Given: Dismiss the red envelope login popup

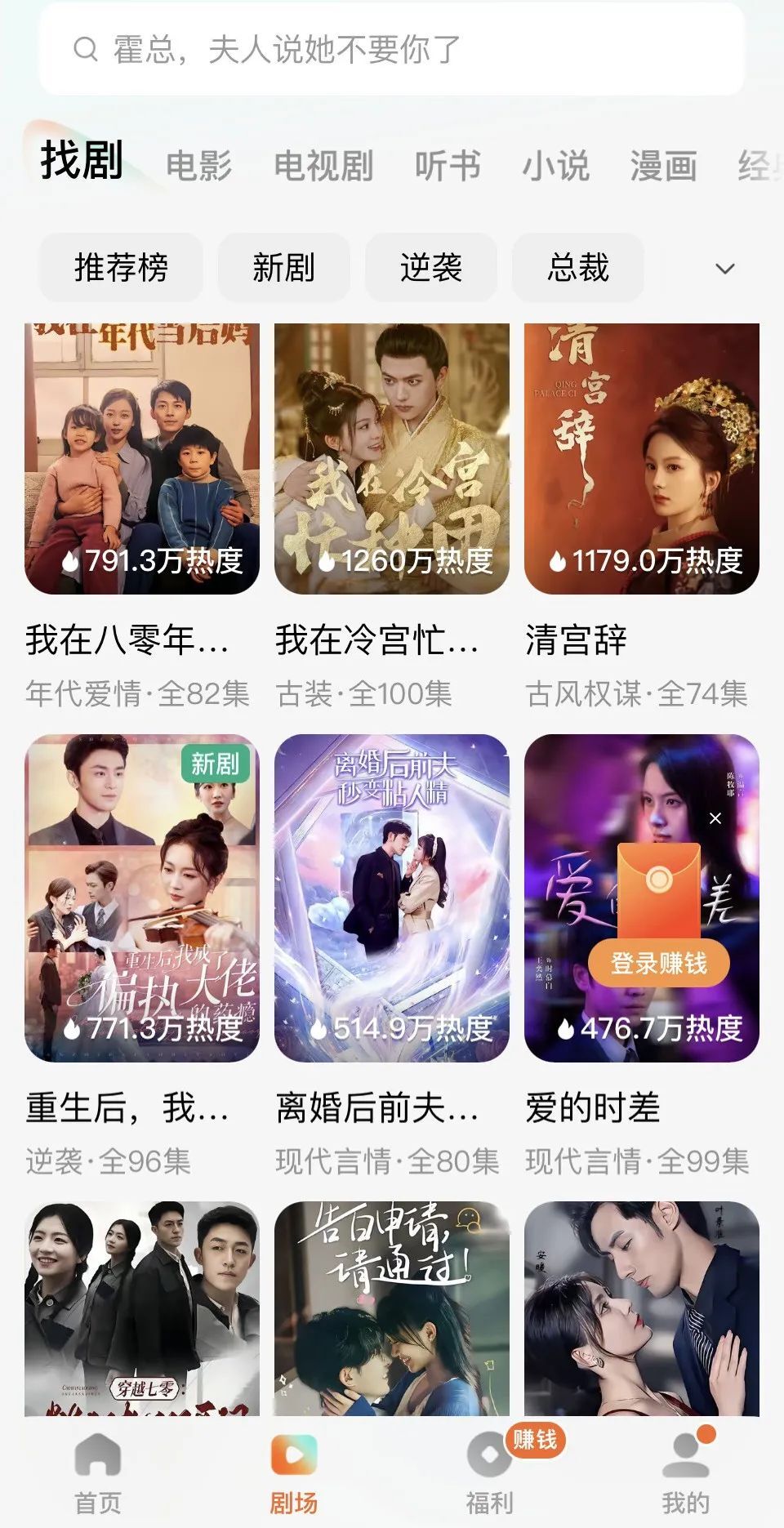Looking at the screenshot, I should (x=715, y=818).
